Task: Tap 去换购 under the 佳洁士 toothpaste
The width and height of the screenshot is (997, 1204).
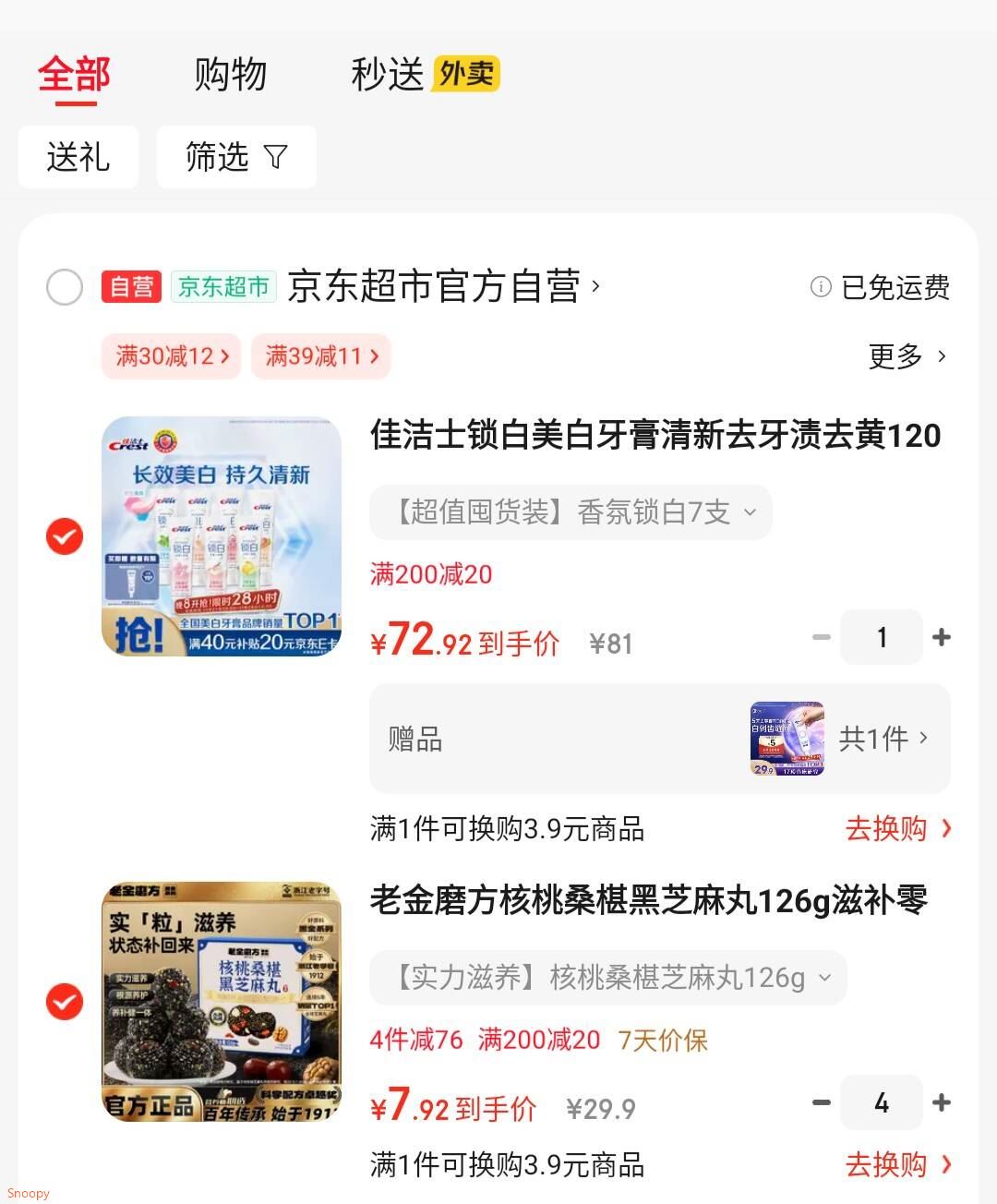Action: click(x=897, y=829)
